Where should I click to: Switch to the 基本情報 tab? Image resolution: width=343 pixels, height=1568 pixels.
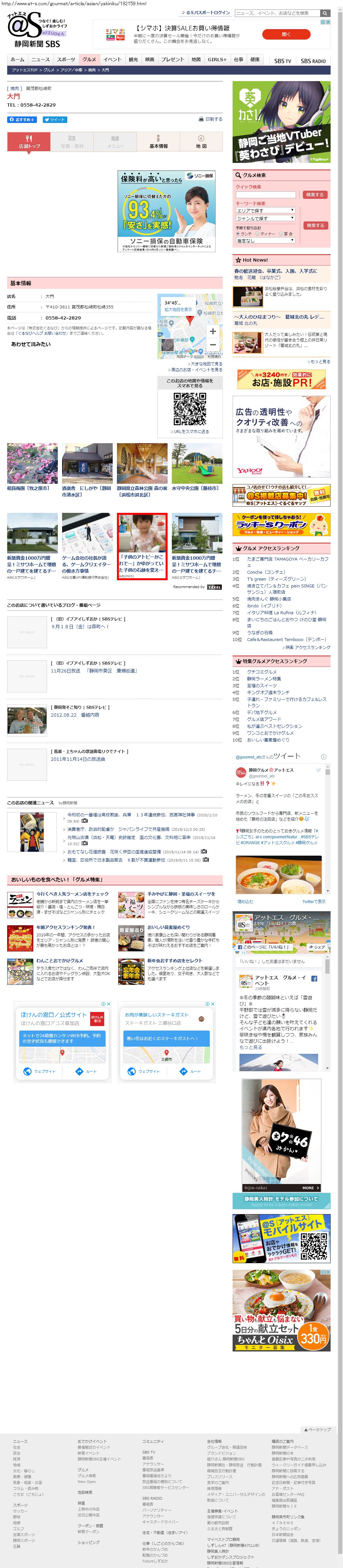point(158,142)
